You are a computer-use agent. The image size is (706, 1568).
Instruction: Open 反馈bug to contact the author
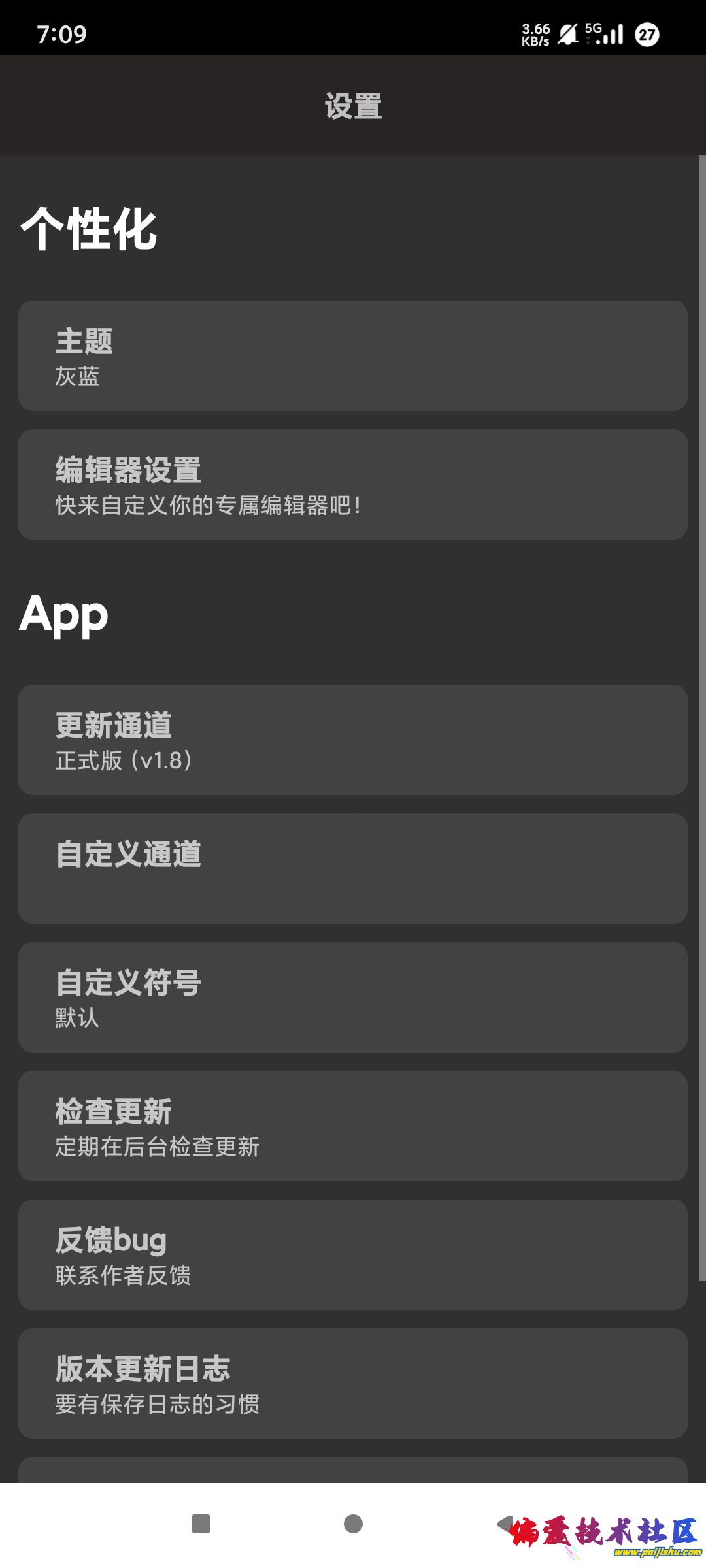pyautogui.click(x=353, y=1254)
